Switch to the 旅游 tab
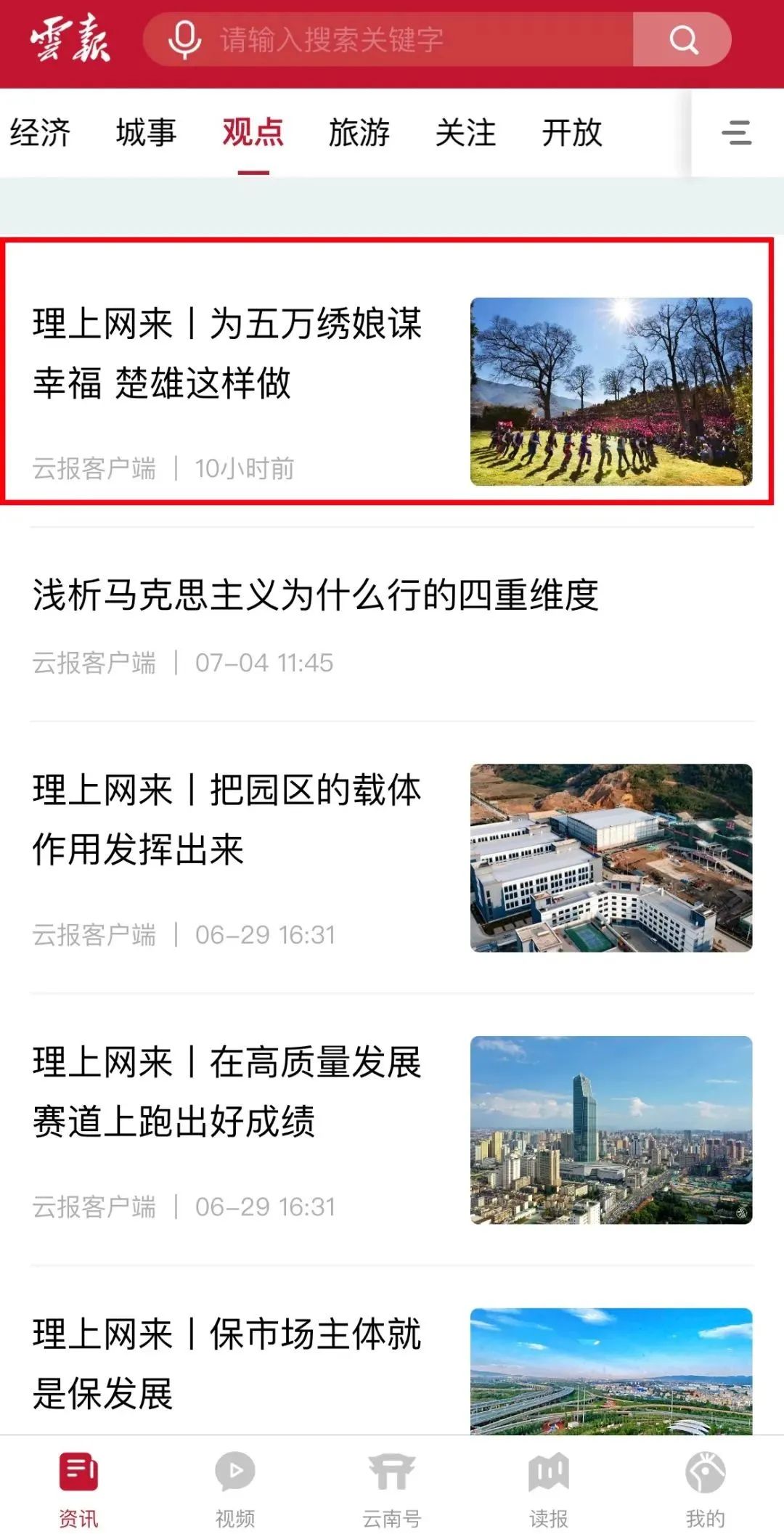This screenshot has height=1534, width=784. 359,133
